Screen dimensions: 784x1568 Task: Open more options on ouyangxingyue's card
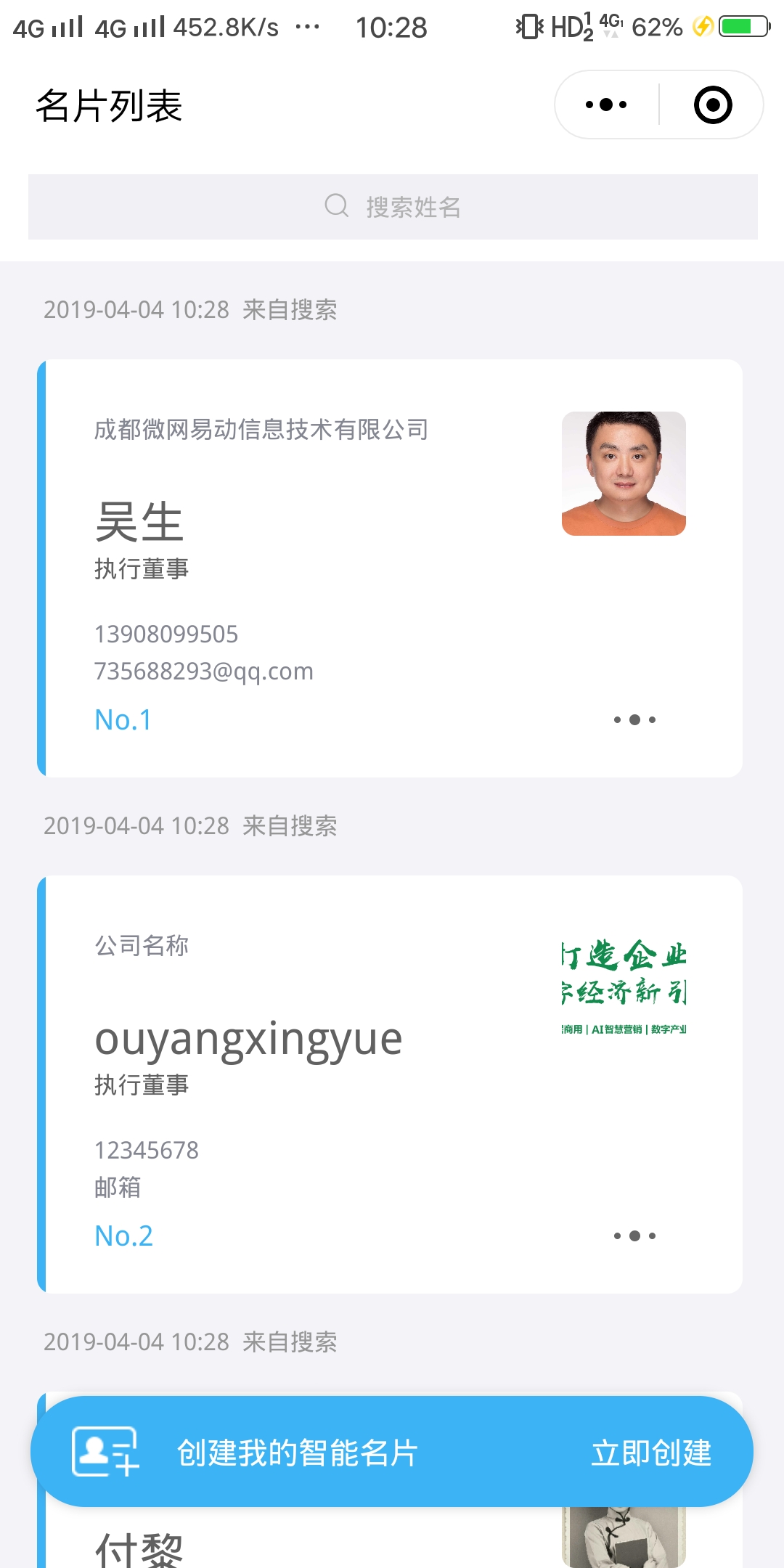coord(634,1236)
